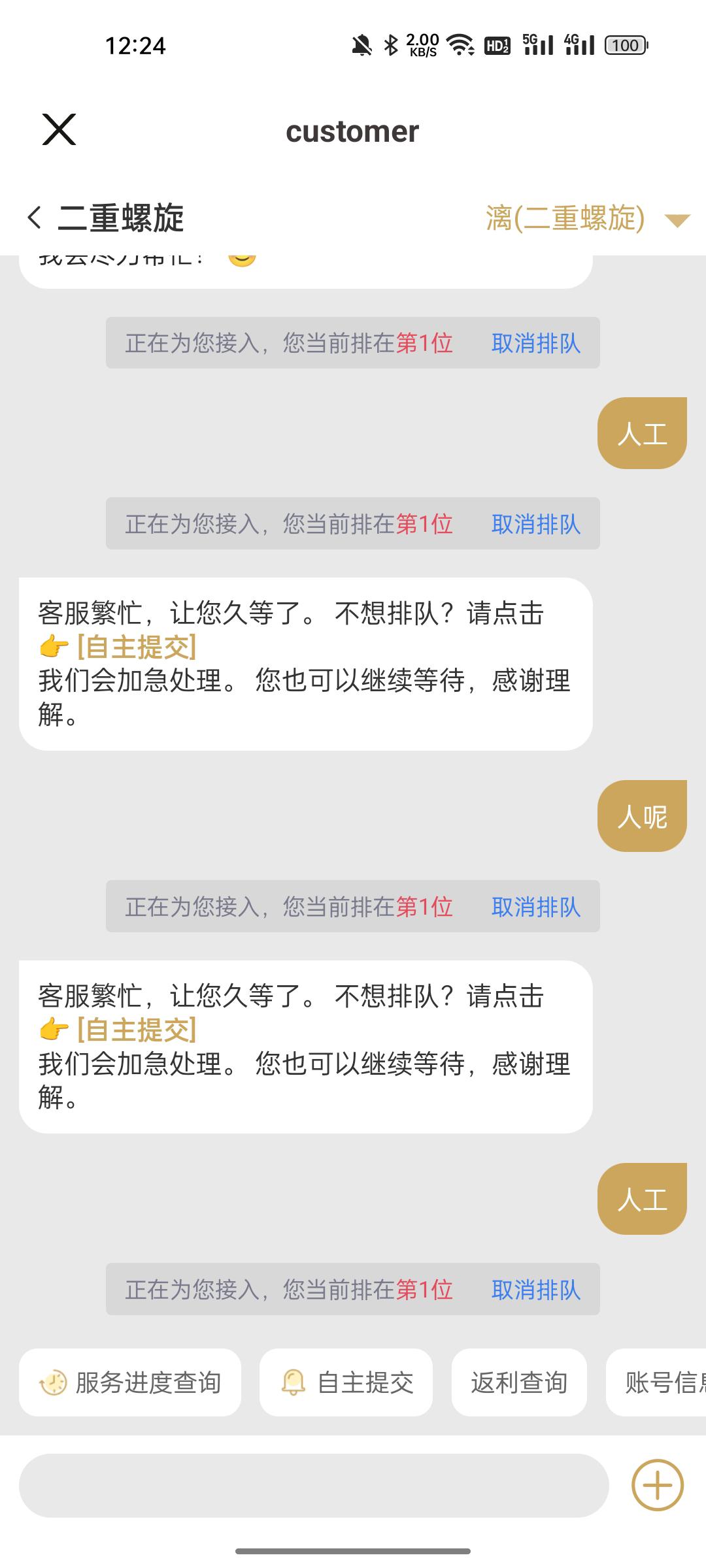
Task: Open 返利查询 quick chip
Action: point(518,1383)
